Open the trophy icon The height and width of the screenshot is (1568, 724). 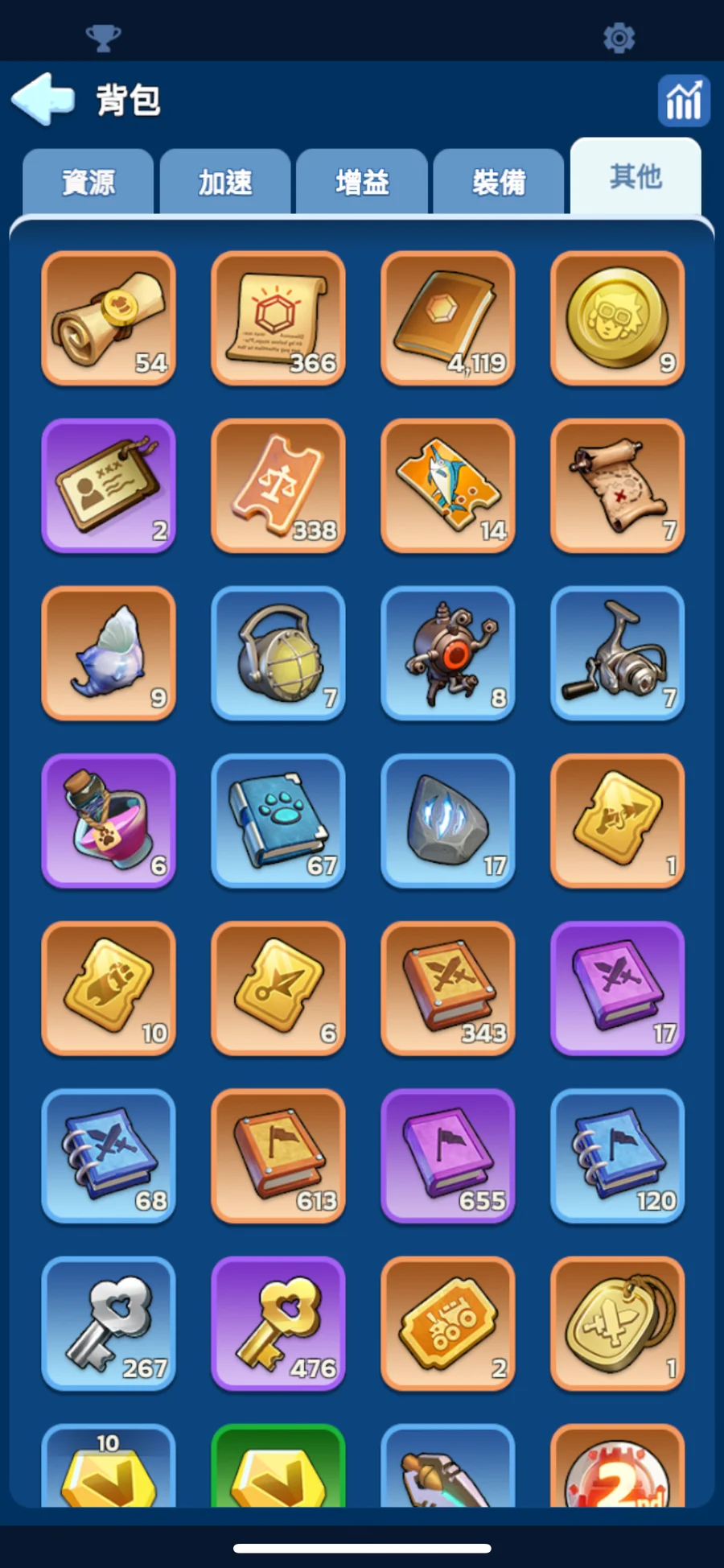tap(103, 38)
